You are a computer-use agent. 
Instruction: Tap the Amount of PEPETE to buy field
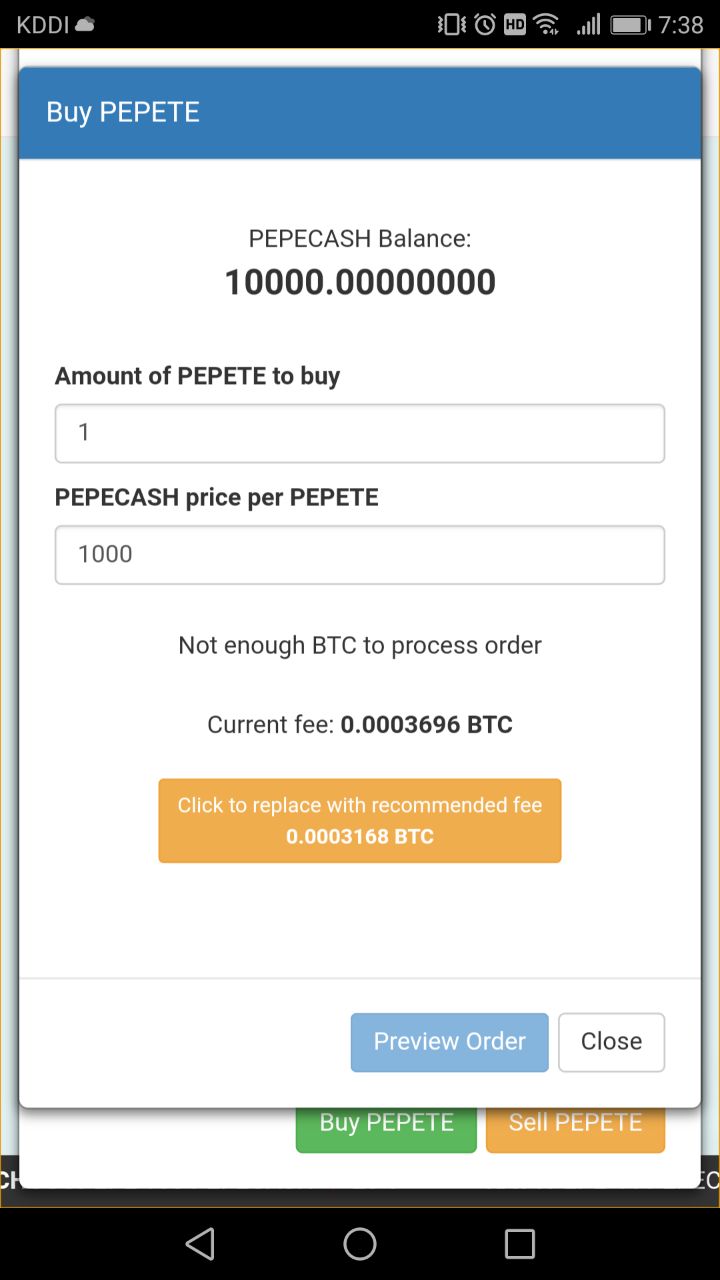pos(360,433)
